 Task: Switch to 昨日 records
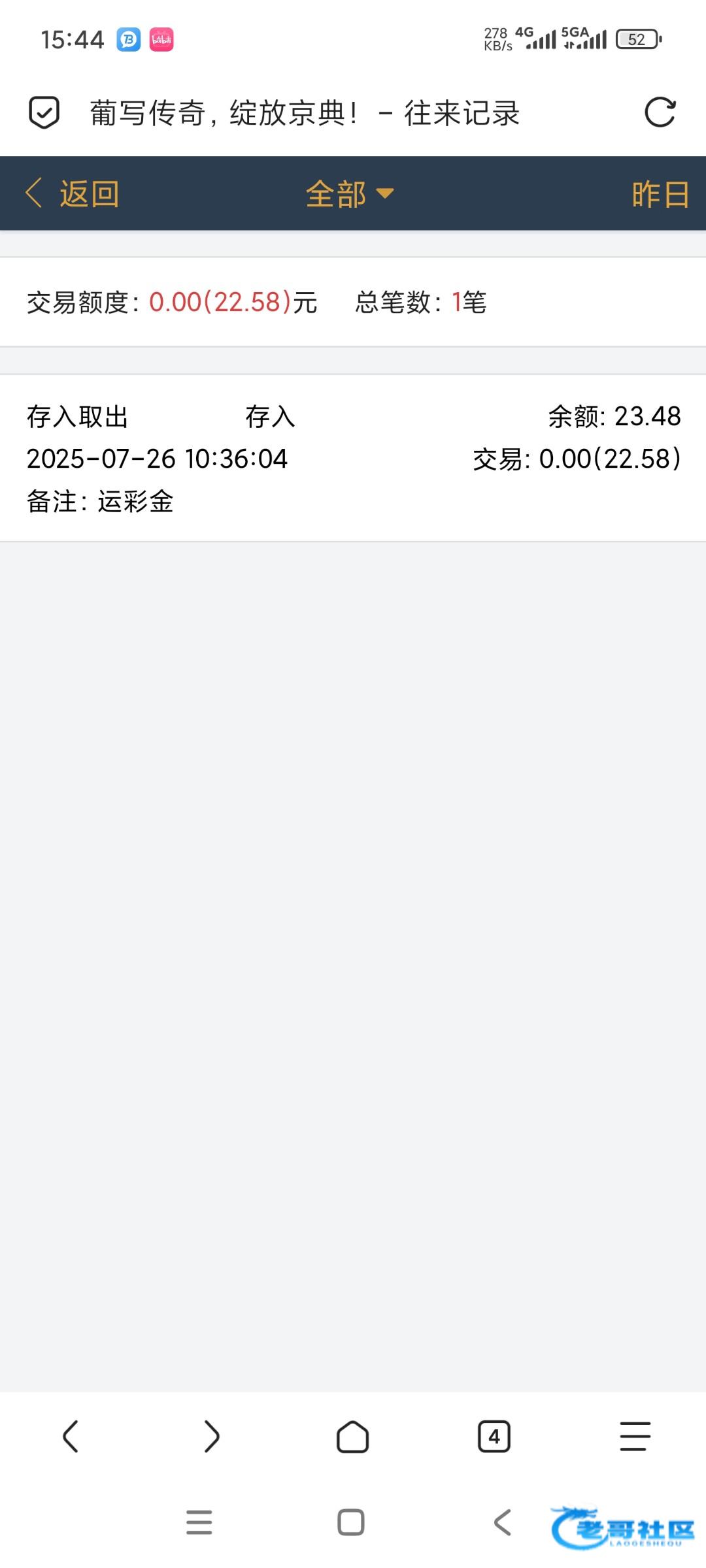coord(660,194)
